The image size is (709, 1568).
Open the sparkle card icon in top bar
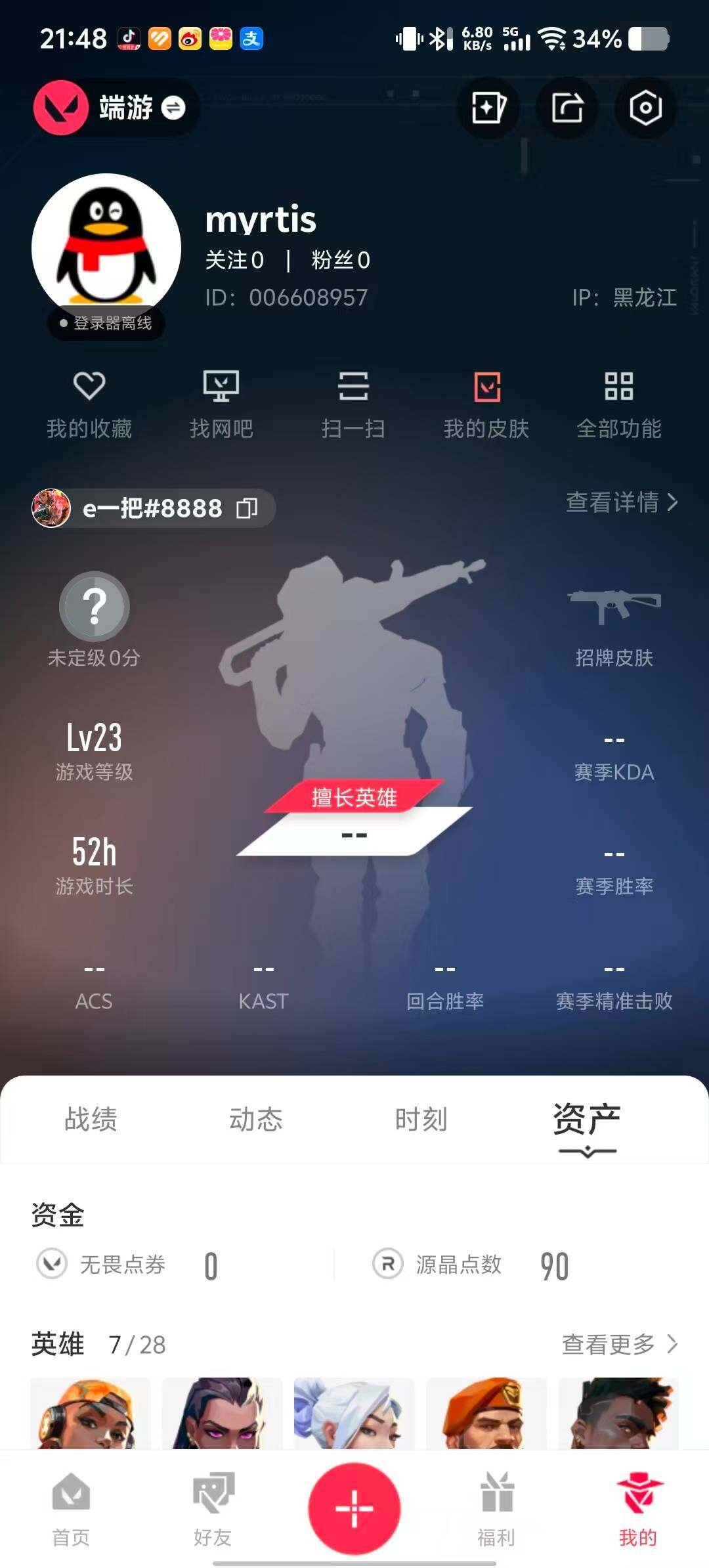(x=488, y=108)
